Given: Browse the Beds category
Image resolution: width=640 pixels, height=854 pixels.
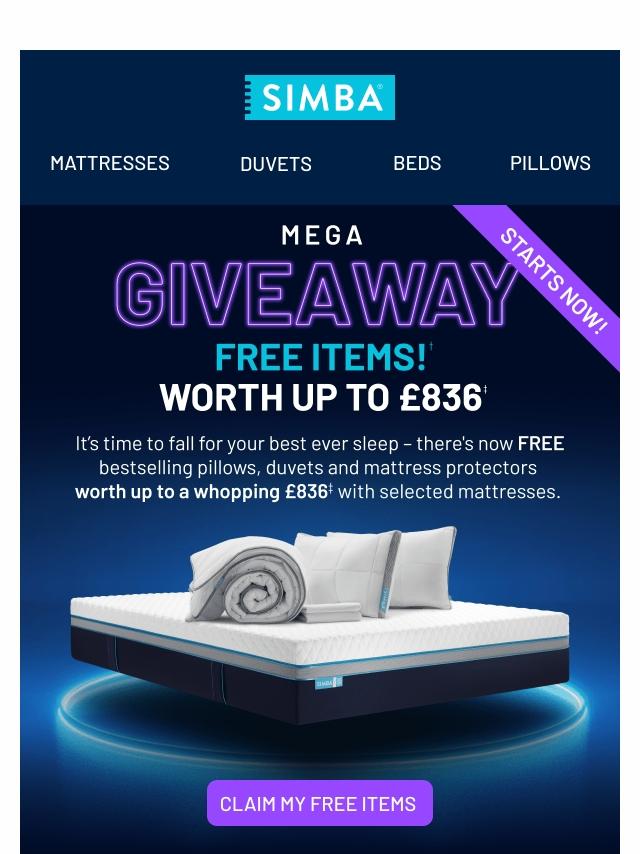Looking at the screenshot, I should tap(417, 163).
